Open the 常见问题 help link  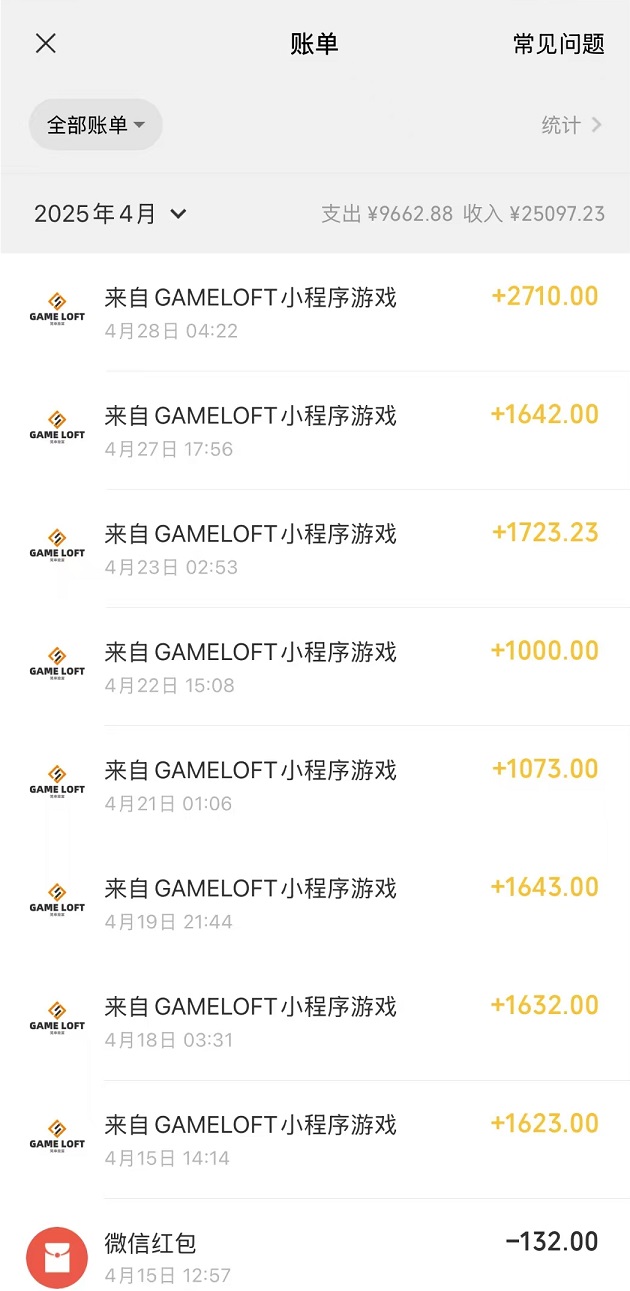pos(559,44)
